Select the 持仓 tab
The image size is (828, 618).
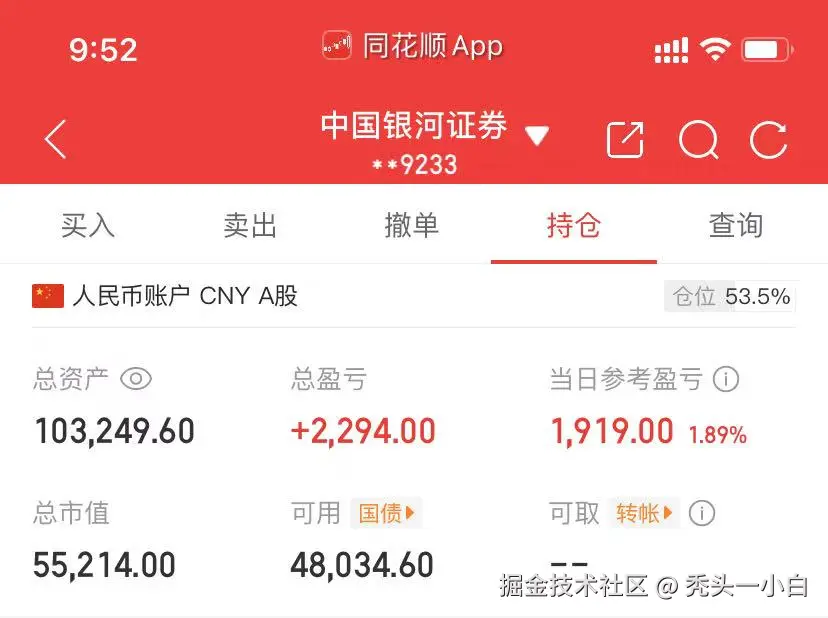coord(574,226)
